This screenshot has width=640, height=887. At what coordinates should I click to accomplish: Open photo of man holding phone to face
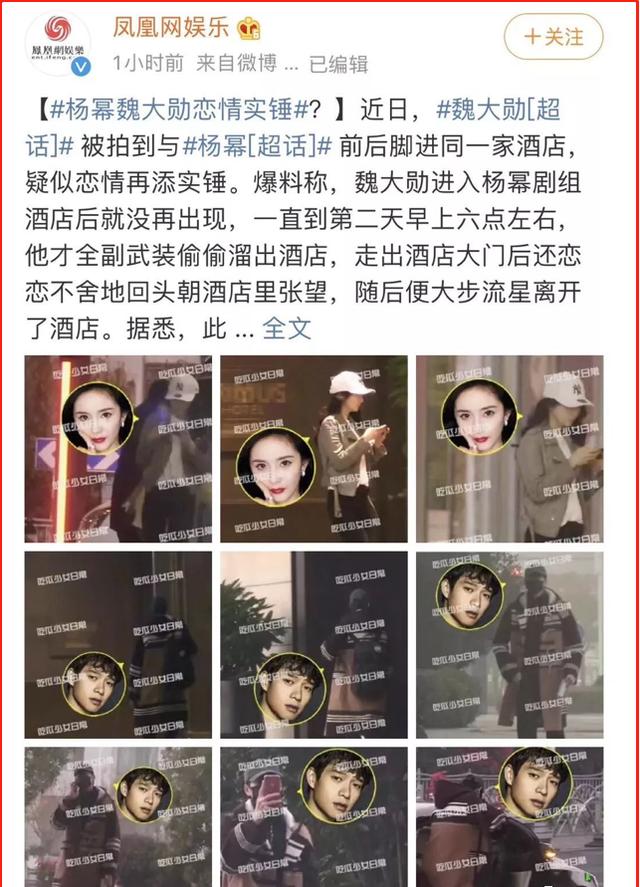(313, 818)
